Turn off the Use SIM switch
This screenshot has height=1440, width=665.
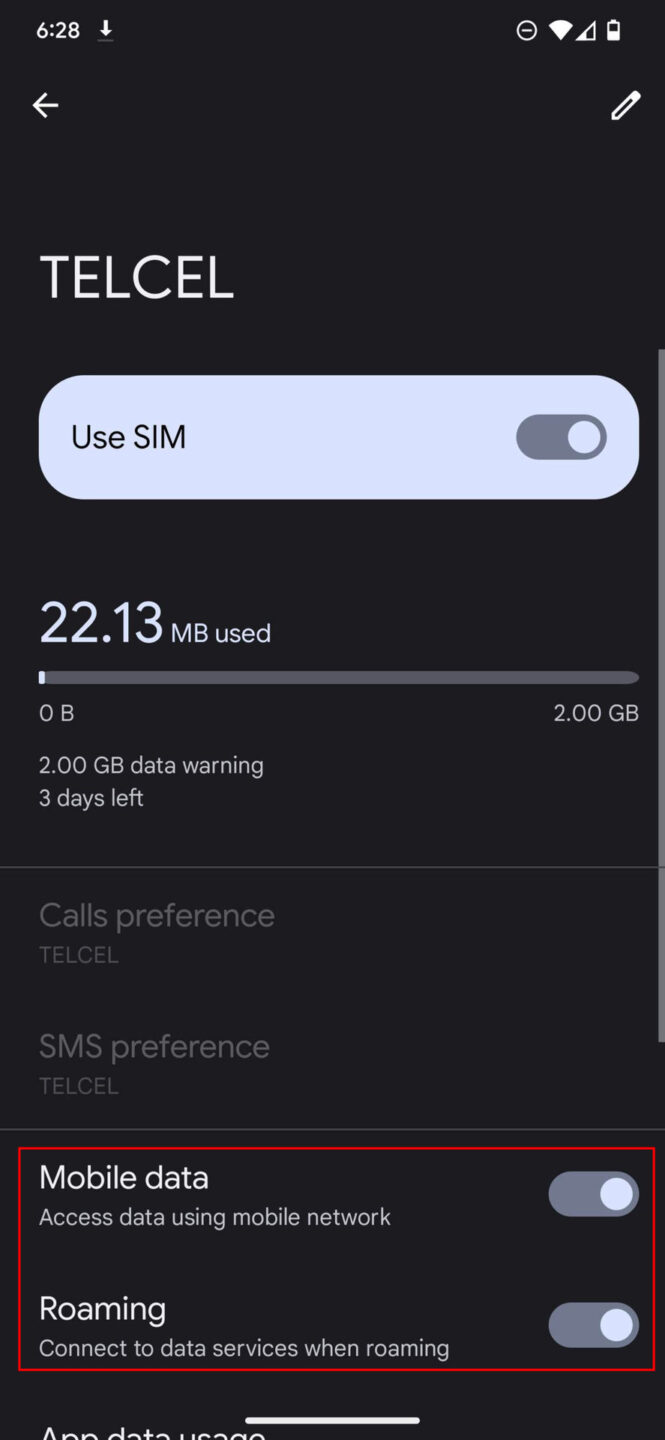[x=561, y=438]
